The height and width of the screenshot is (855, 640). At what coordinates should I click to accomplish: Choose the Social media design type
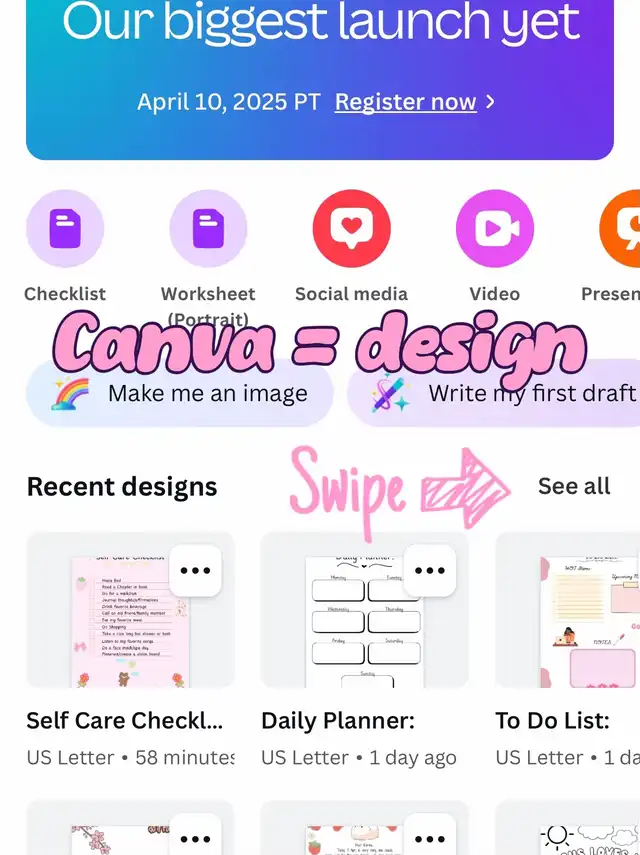[352, 228]
